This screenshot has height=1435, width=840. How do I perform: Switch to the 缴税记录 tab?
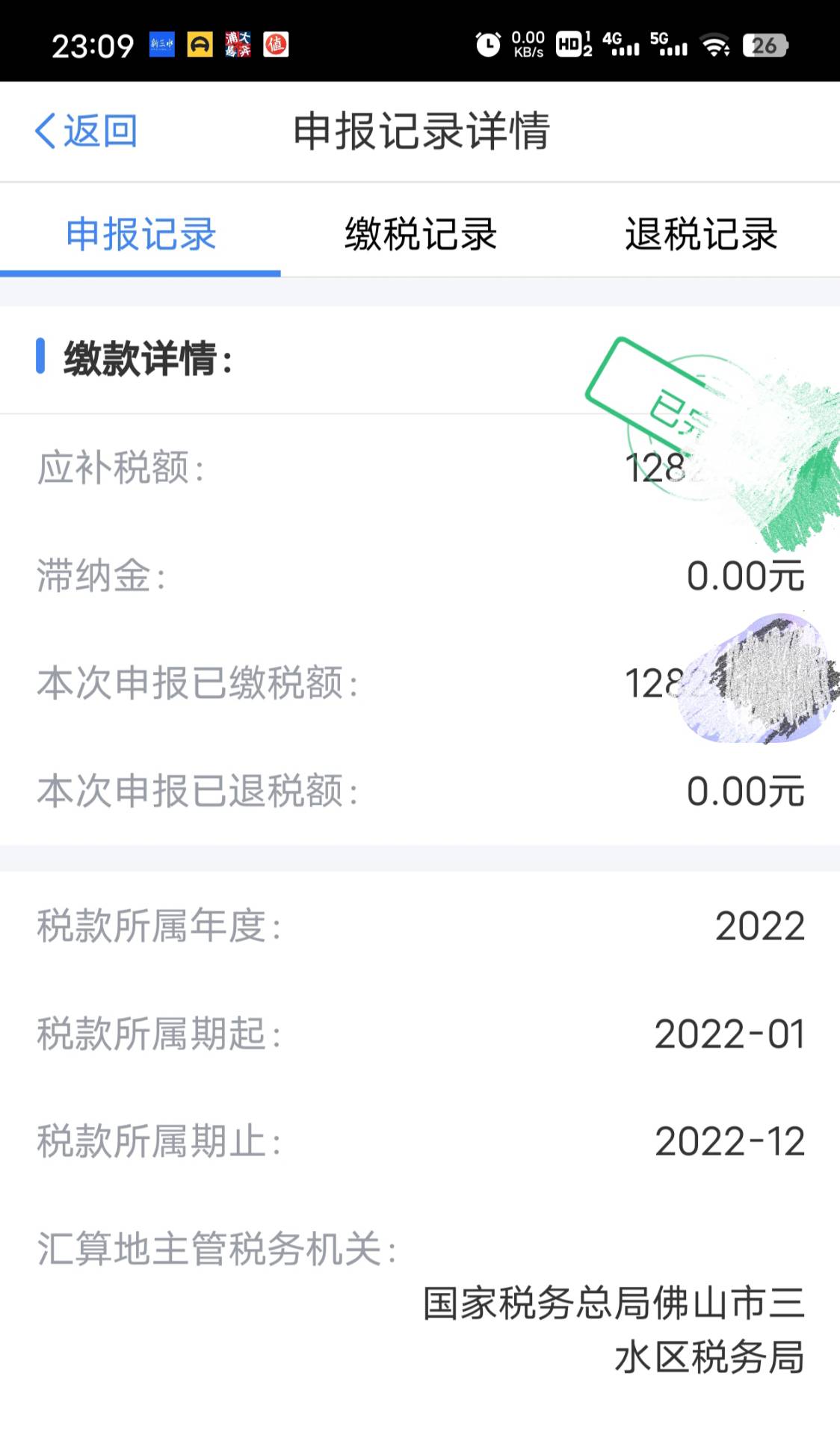(420, 234)
